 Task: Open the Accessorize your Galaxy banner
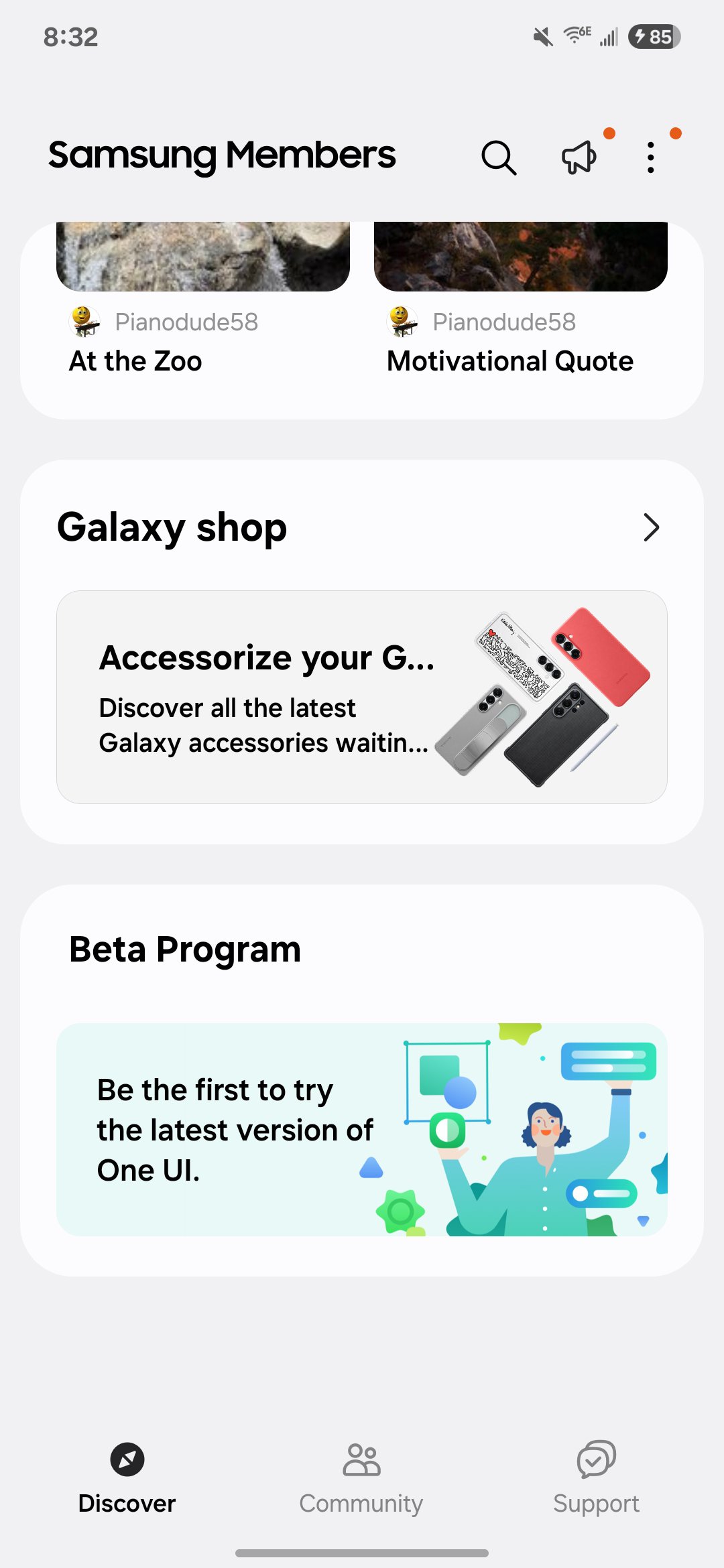tap(362, 697)
